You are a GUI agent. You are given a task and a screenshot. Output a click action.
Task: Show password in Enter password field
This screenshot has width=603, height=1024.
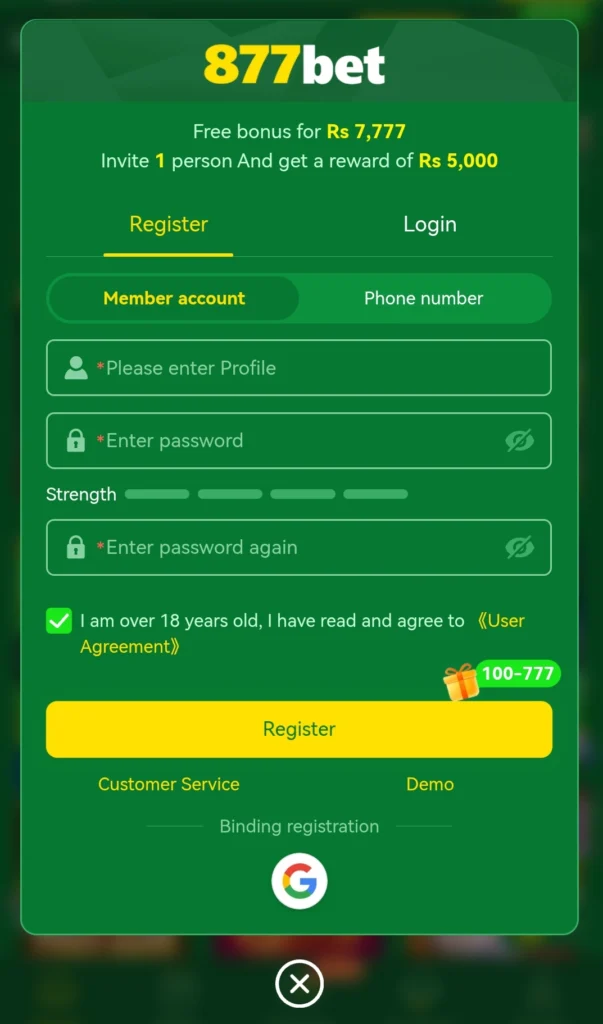pos(519,441)
